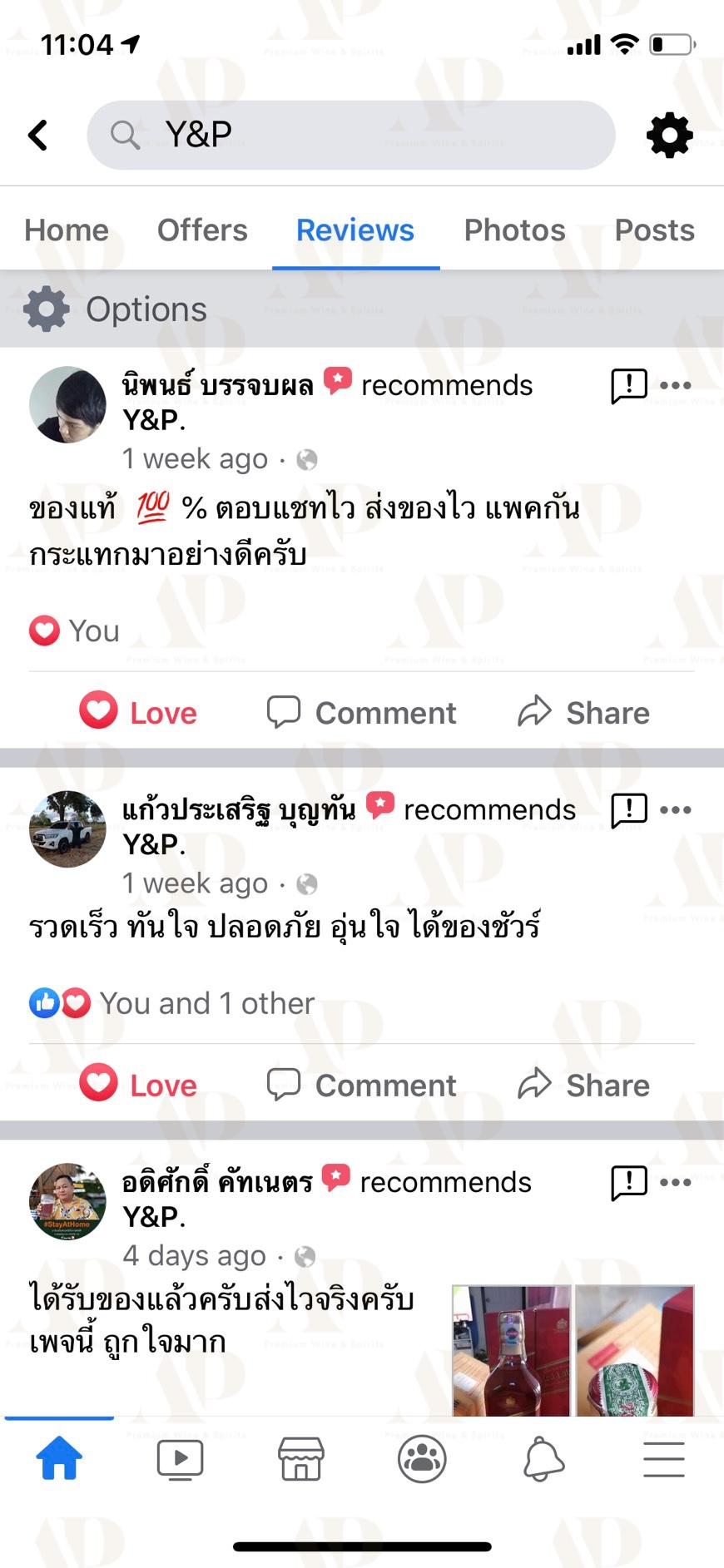
Task: Open more options on อดิศักดิ์ คัทเนตร's review
Action: (x=676, y=1182)
